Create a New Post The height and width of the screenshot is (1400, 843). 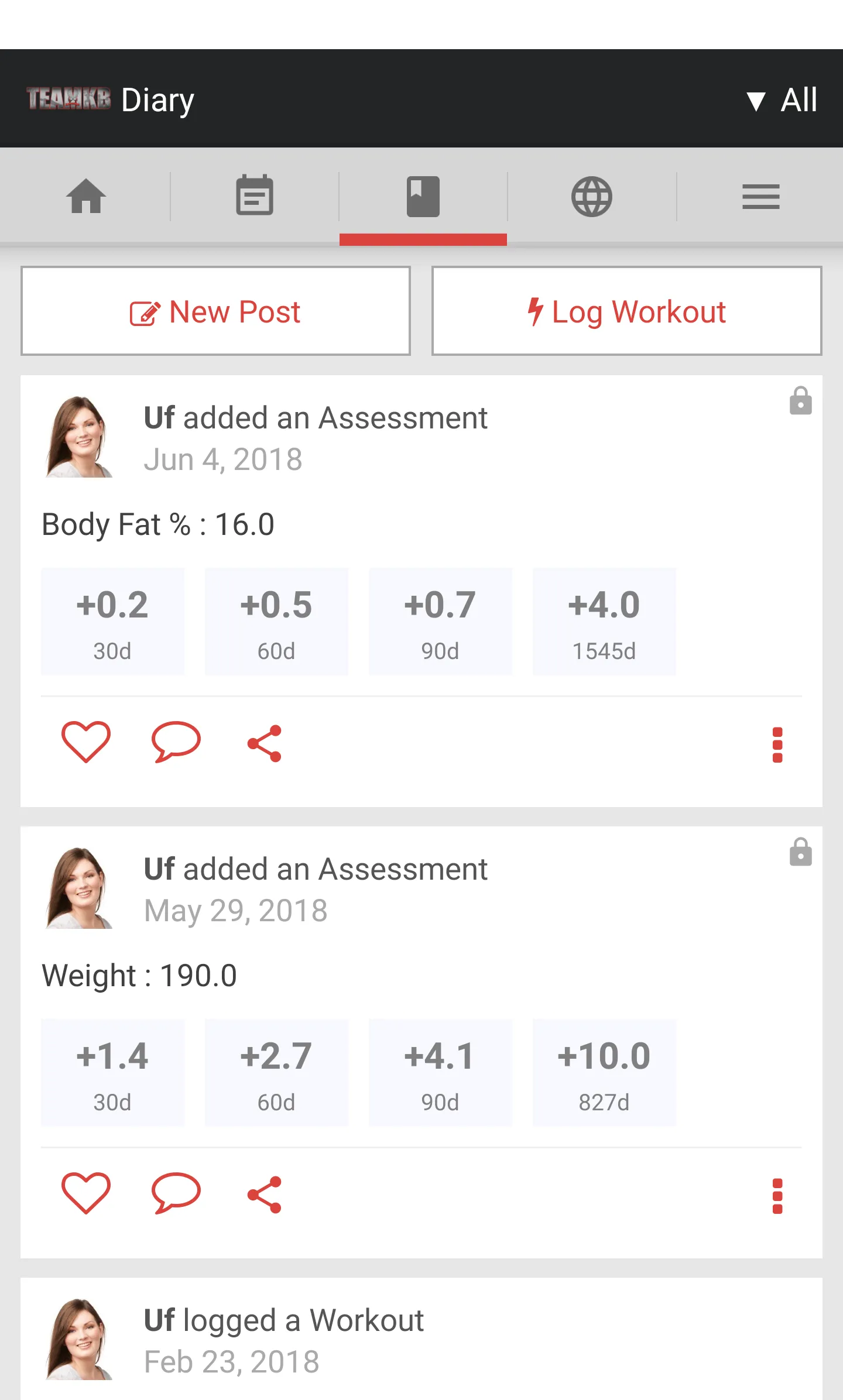click(215, 311)
